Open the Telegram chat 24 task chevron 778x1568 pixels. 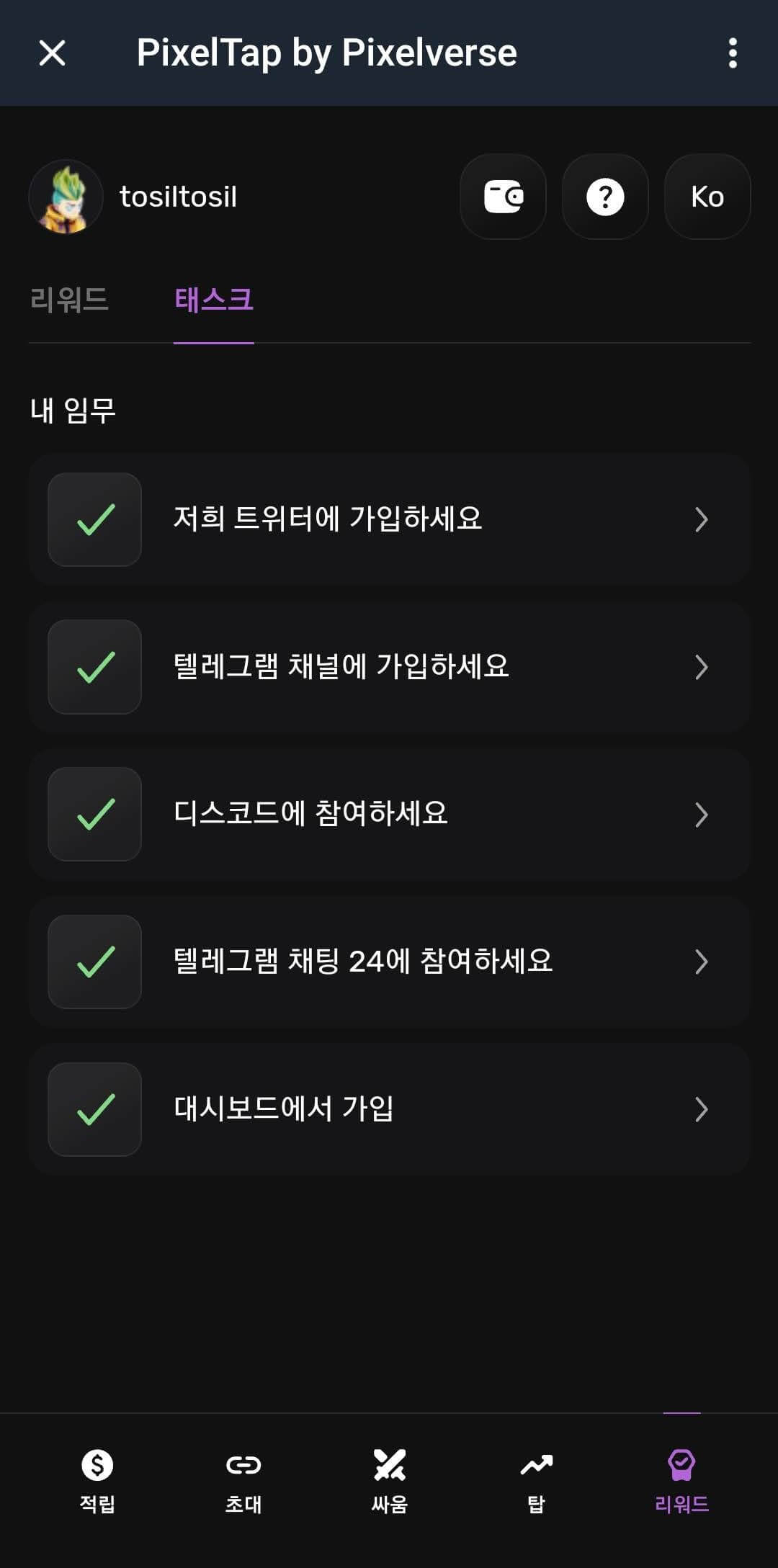700,961
